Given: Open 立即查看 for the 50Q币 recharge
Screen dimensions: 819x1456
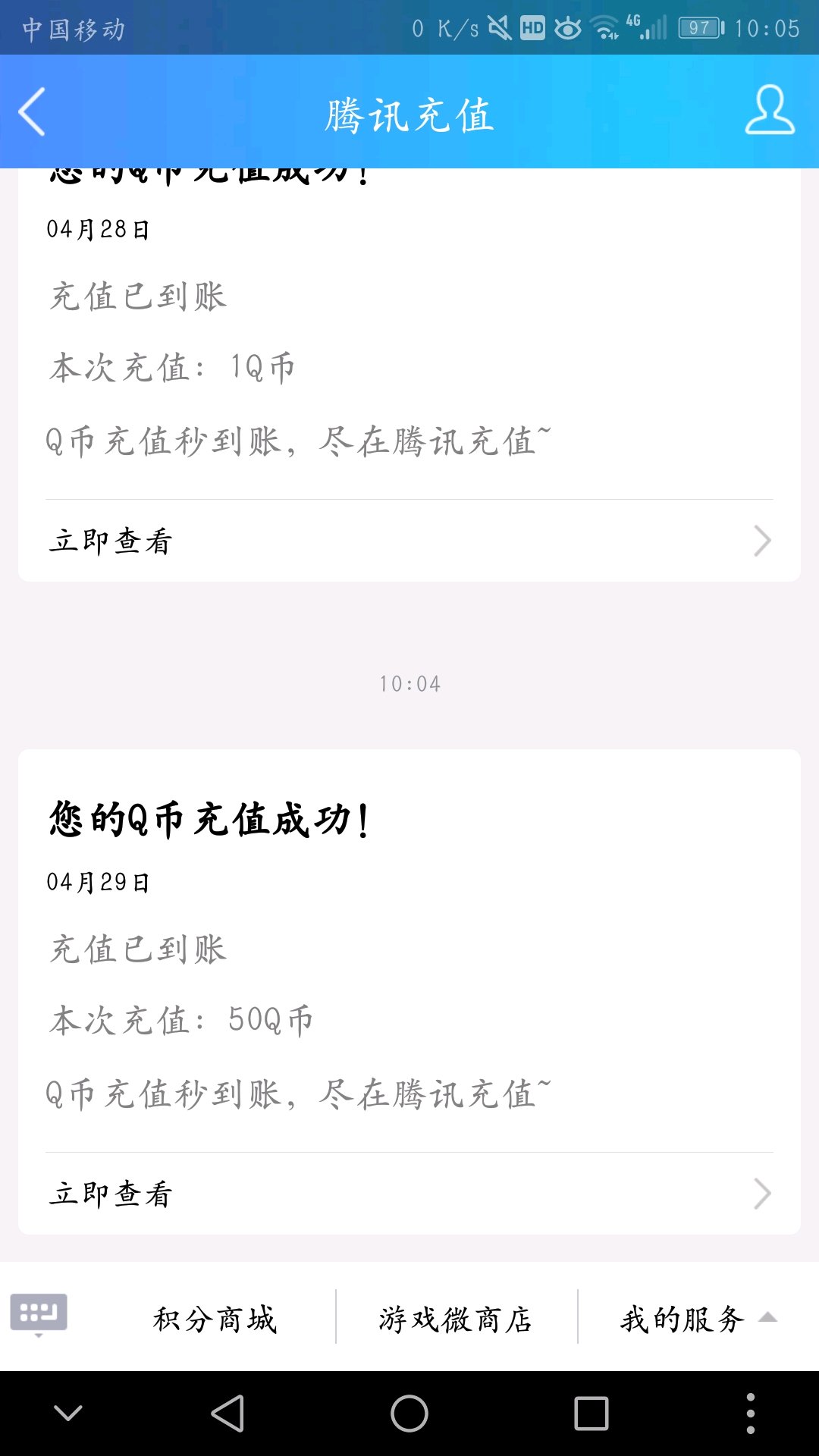Looking at the screenshot, I should click(409, 1194).
